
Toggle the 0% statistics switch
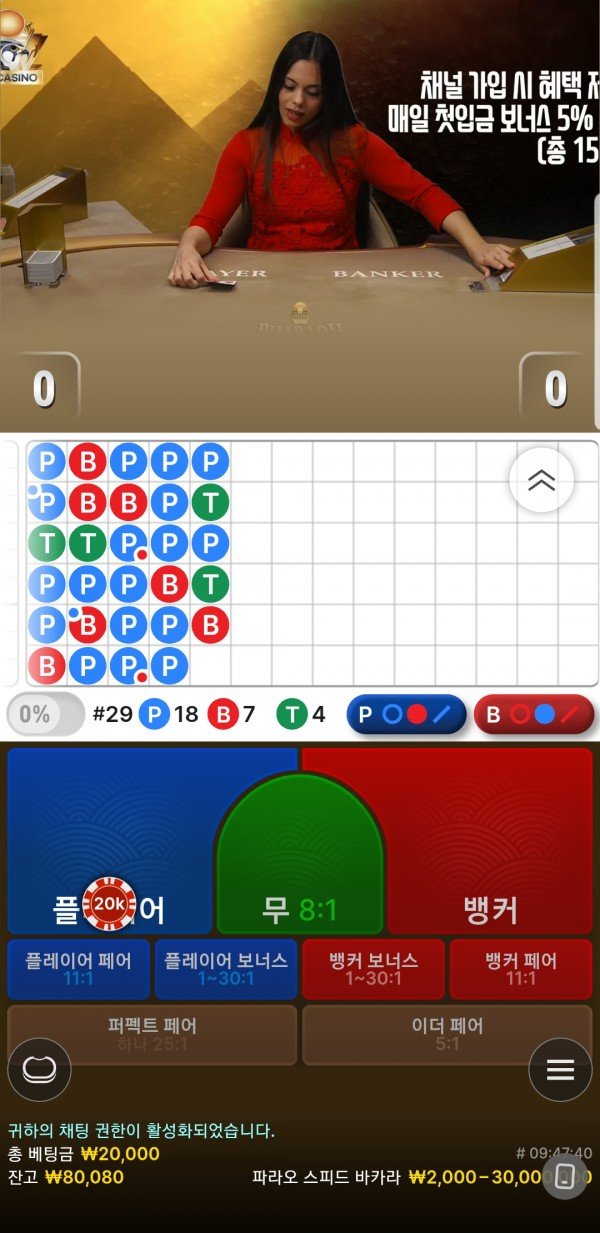click(45, 715)
